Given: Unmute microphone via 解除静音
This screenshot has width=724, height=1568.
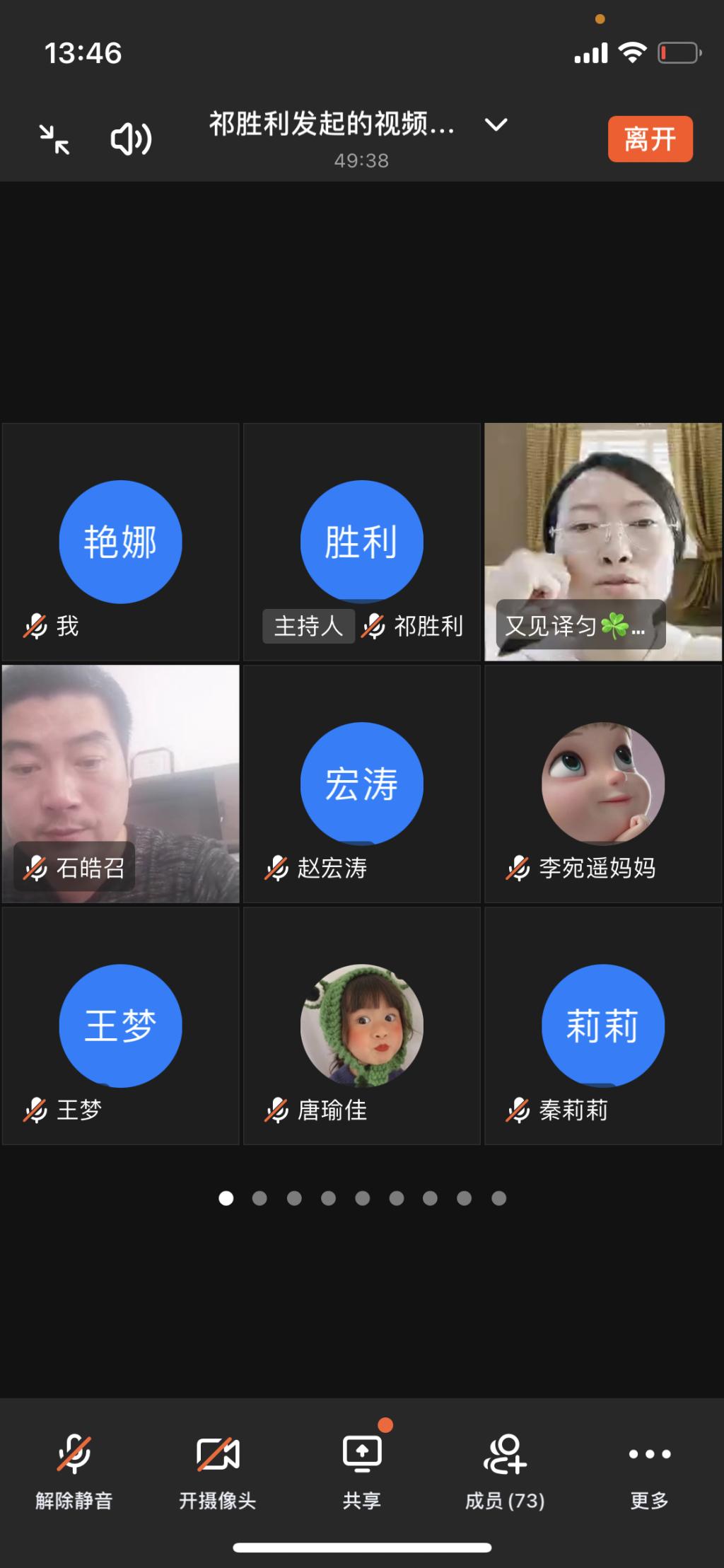Looking at the screenshot, I should 74,1468.
